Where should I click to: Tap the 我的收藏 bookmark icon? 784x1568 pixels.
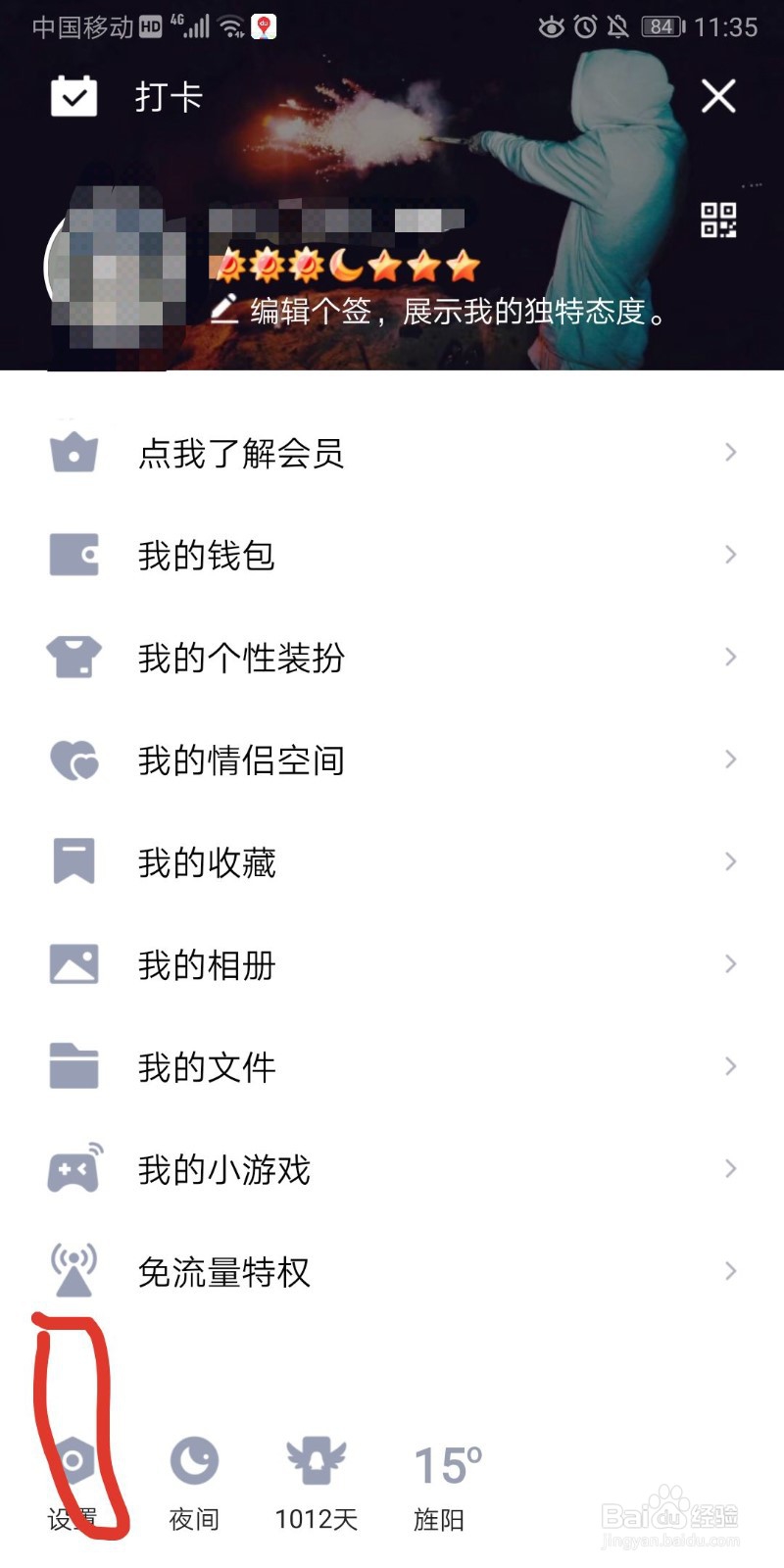coord(73,861)
